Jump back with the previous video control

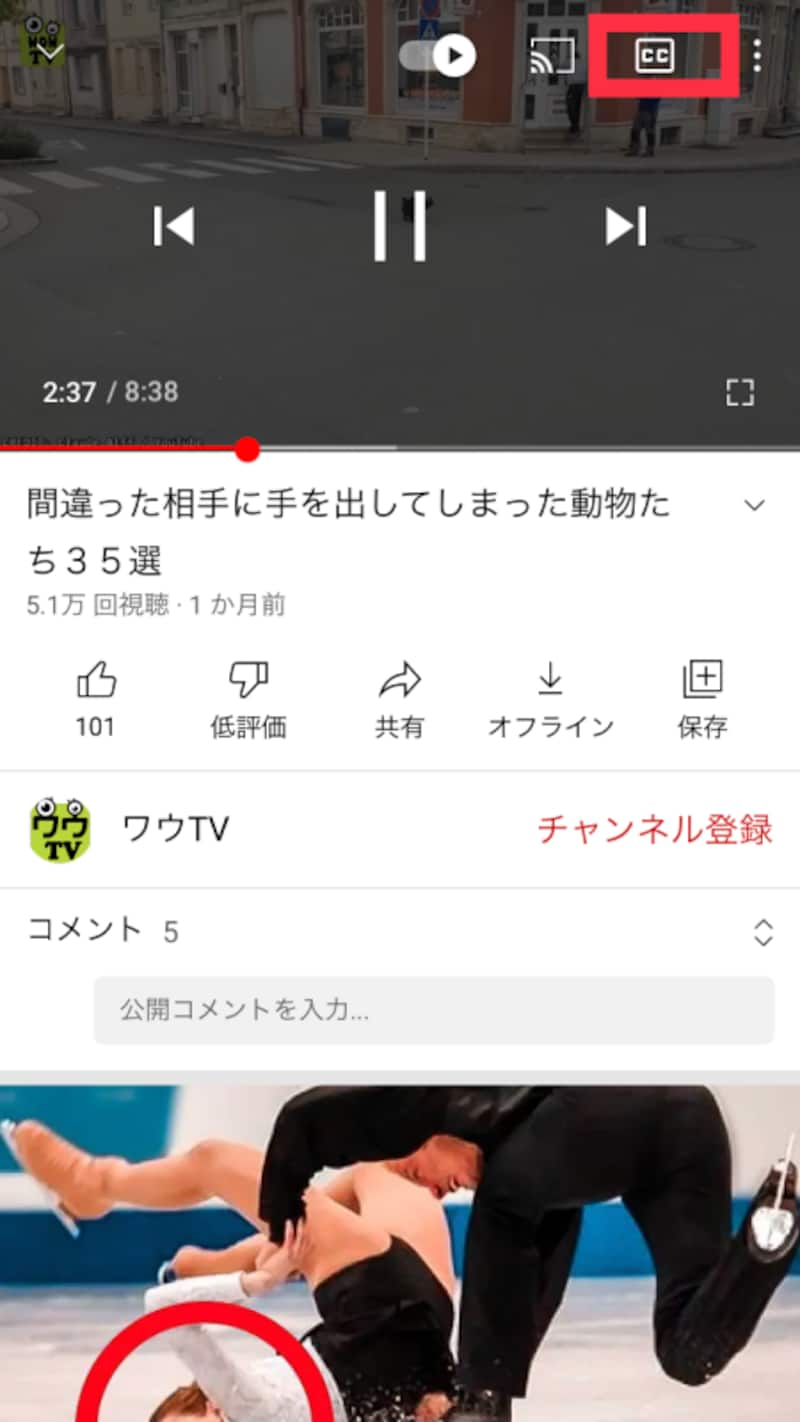coord(176,227)
